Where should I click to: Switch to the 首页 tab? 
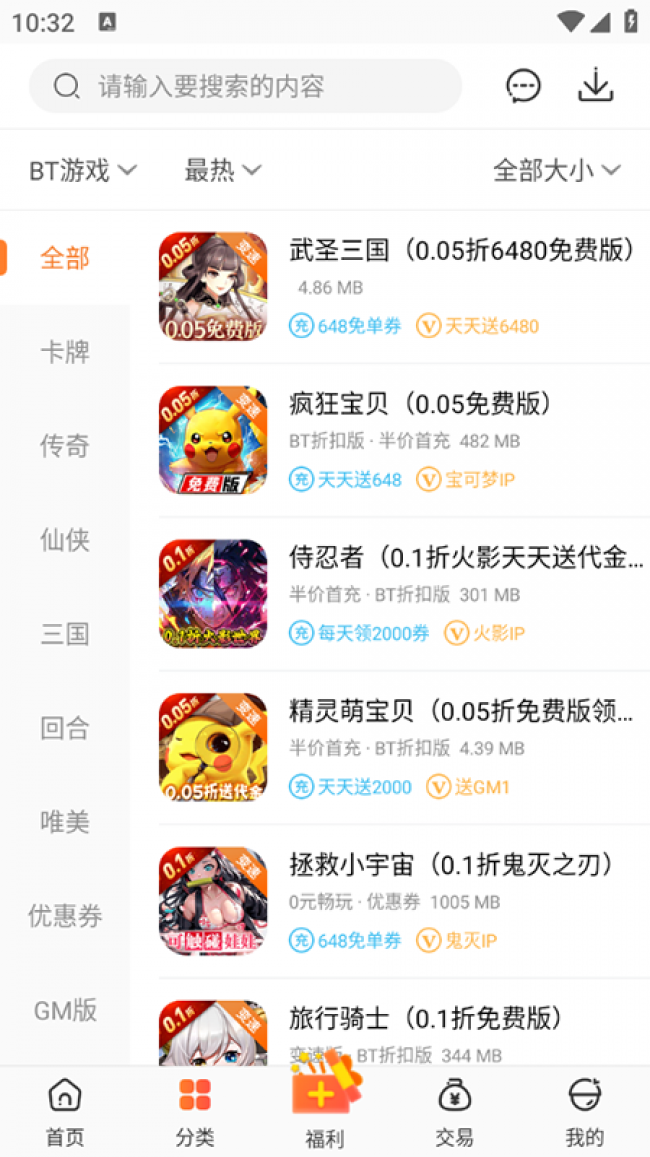[x=65, y=1113]
